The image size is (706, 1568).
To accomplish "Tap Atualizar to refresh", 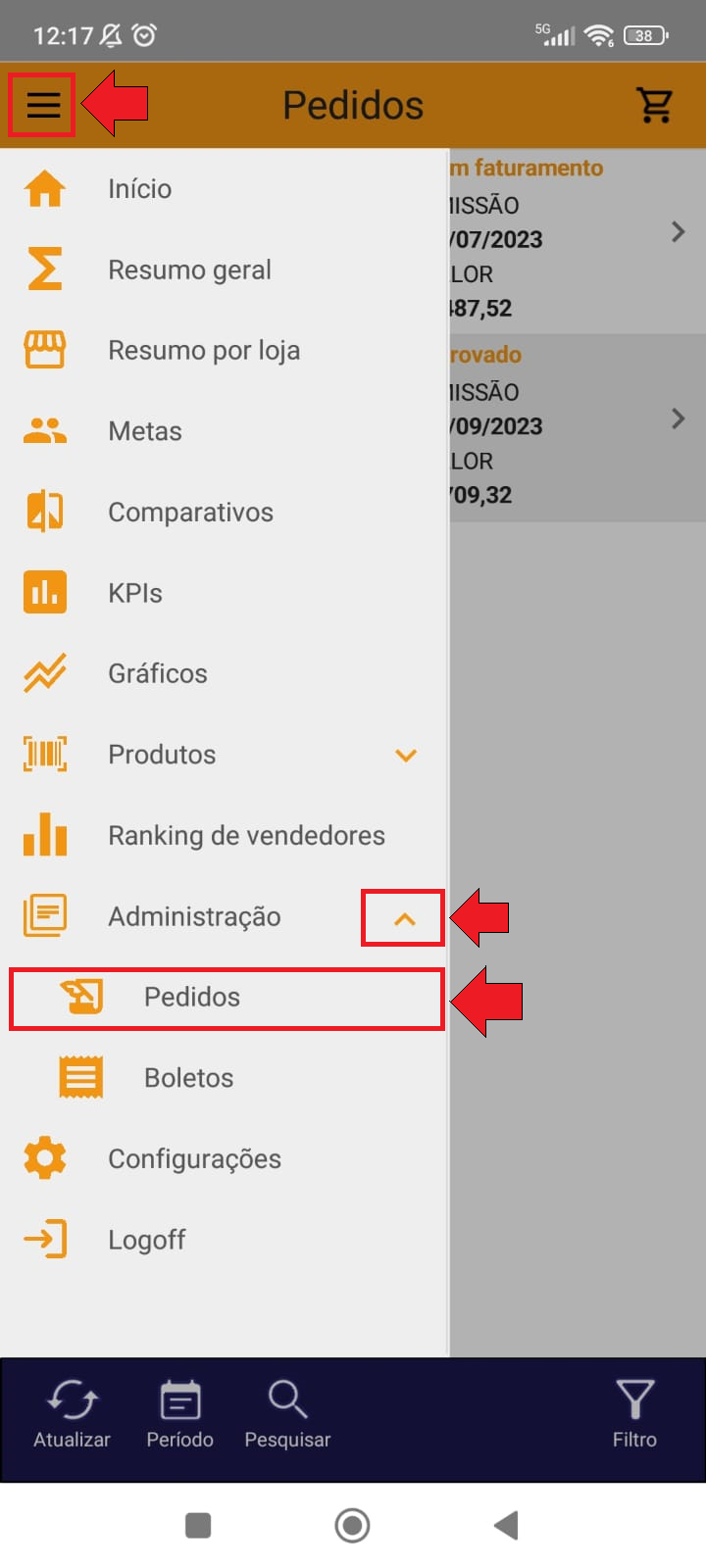I will click(x=72, y=1414).
